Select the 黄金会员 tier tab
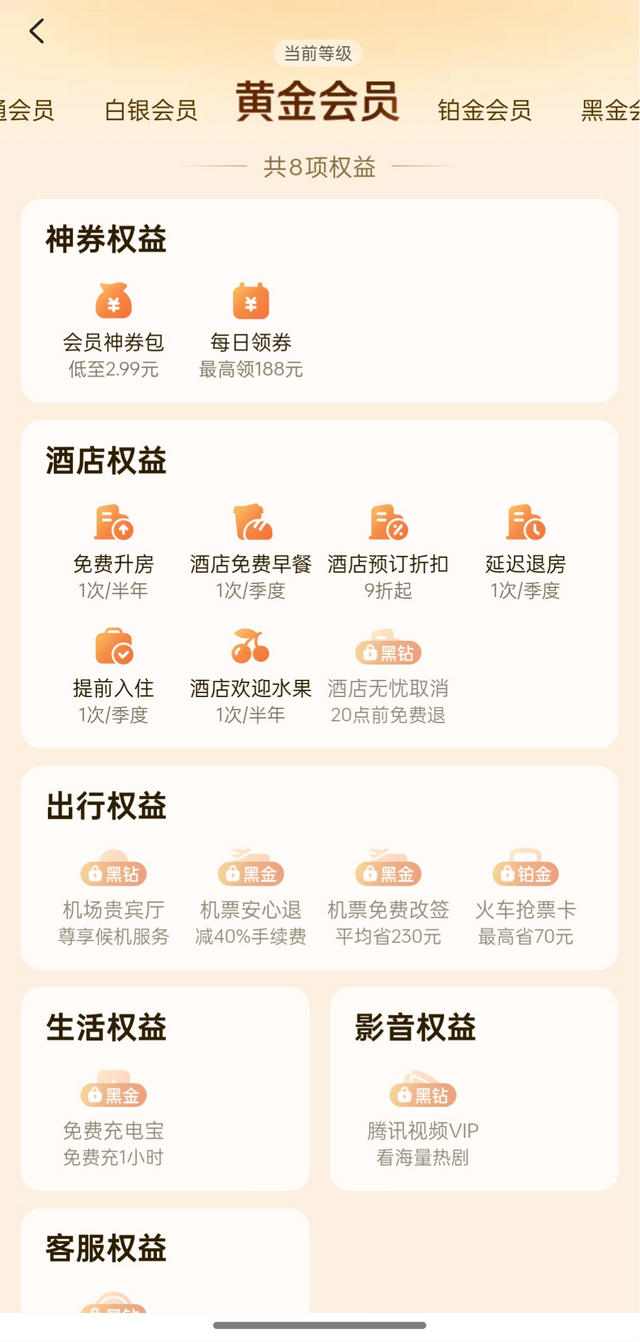The height and width of the screenshot is (1342, 640). coord(317,102)
